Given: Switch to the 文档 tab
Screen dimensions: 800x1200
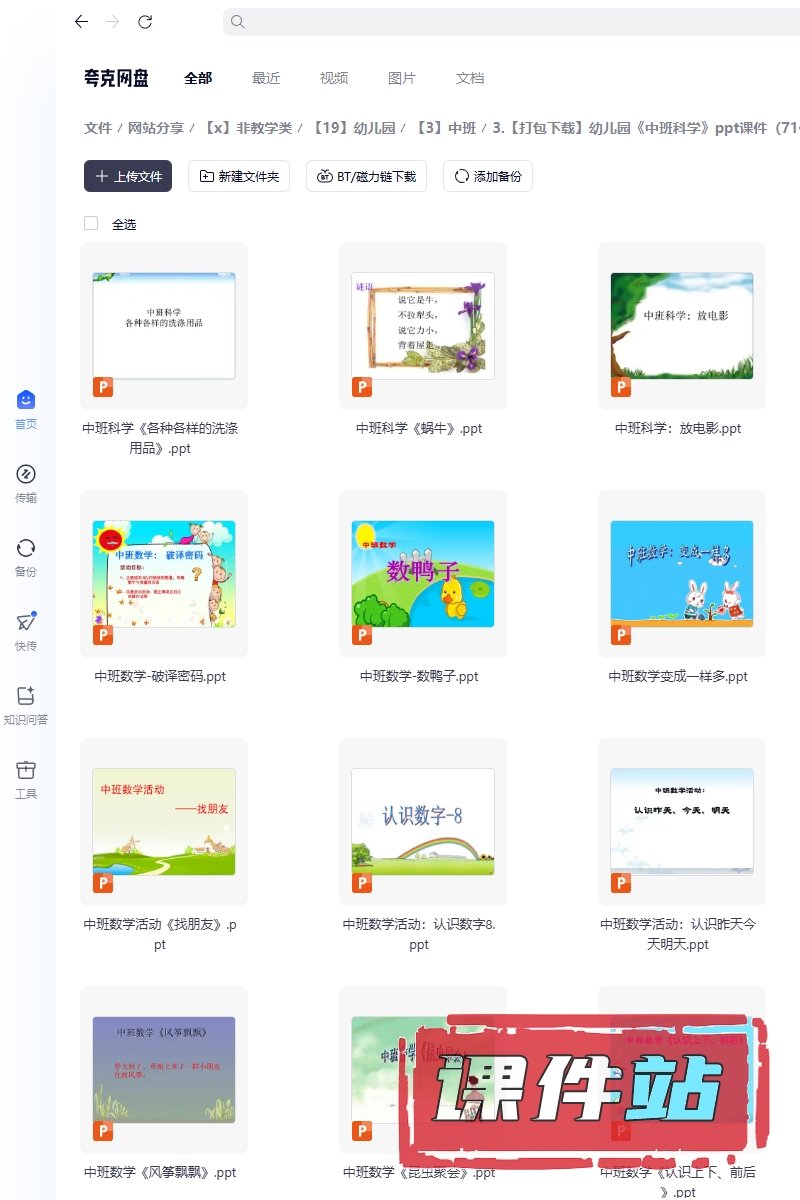Looking at the screenshot, I should tap(470, 78).
